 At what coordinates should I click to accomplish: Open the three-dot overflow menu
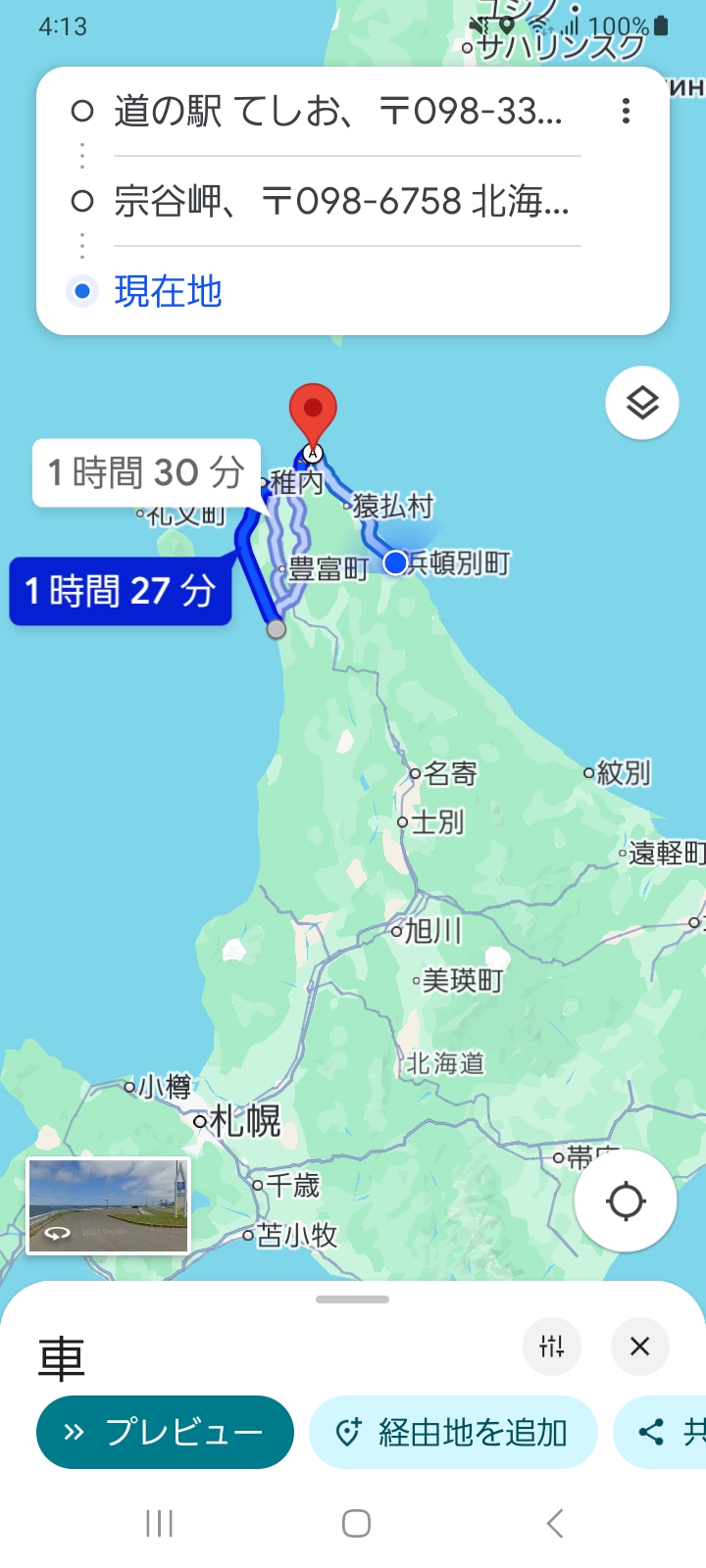tap(626, 111)
